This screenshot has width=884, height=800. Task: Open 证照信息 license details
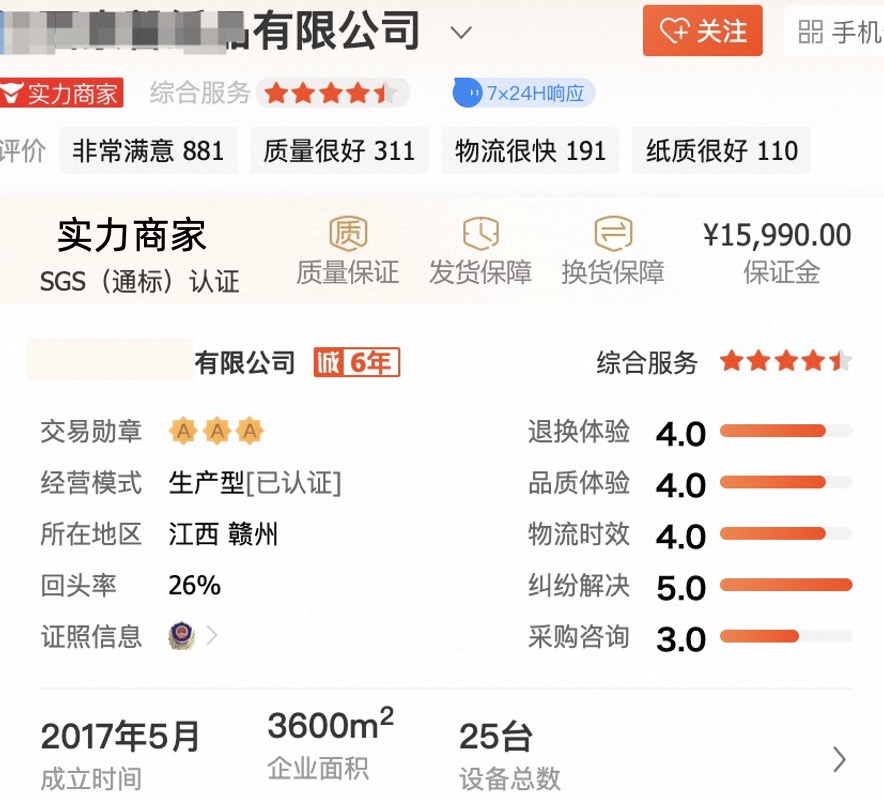[x=194, y=636]
